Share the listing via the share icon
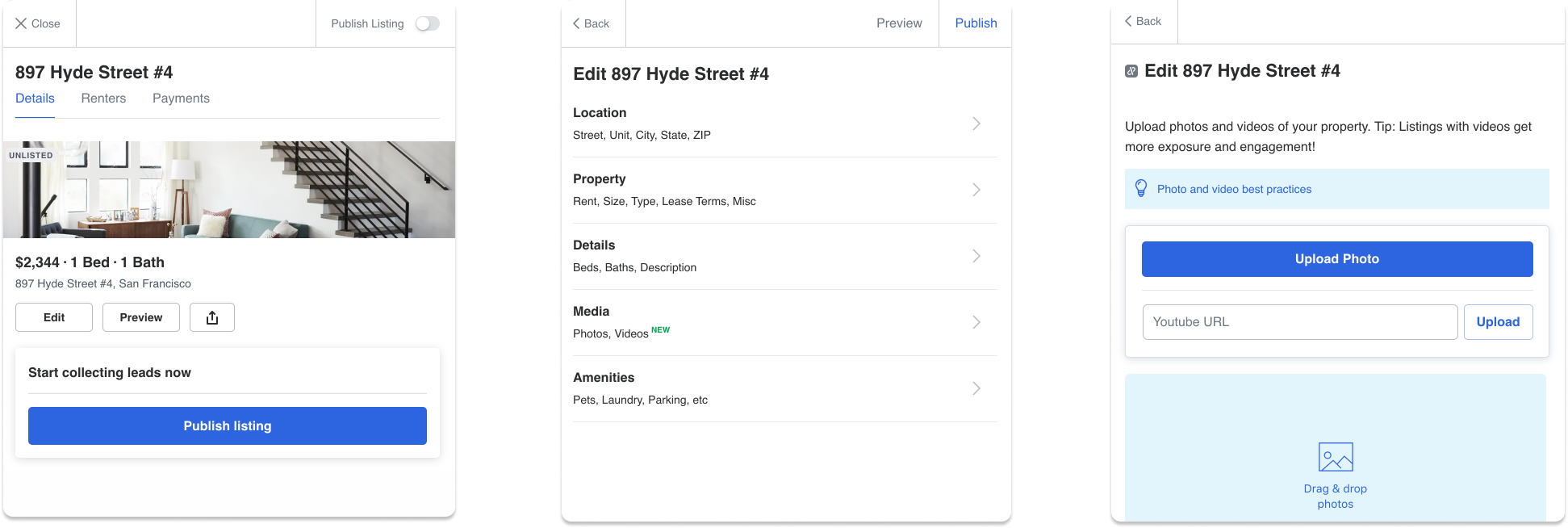Screen dimensions: 1568x528 (212, 317)
